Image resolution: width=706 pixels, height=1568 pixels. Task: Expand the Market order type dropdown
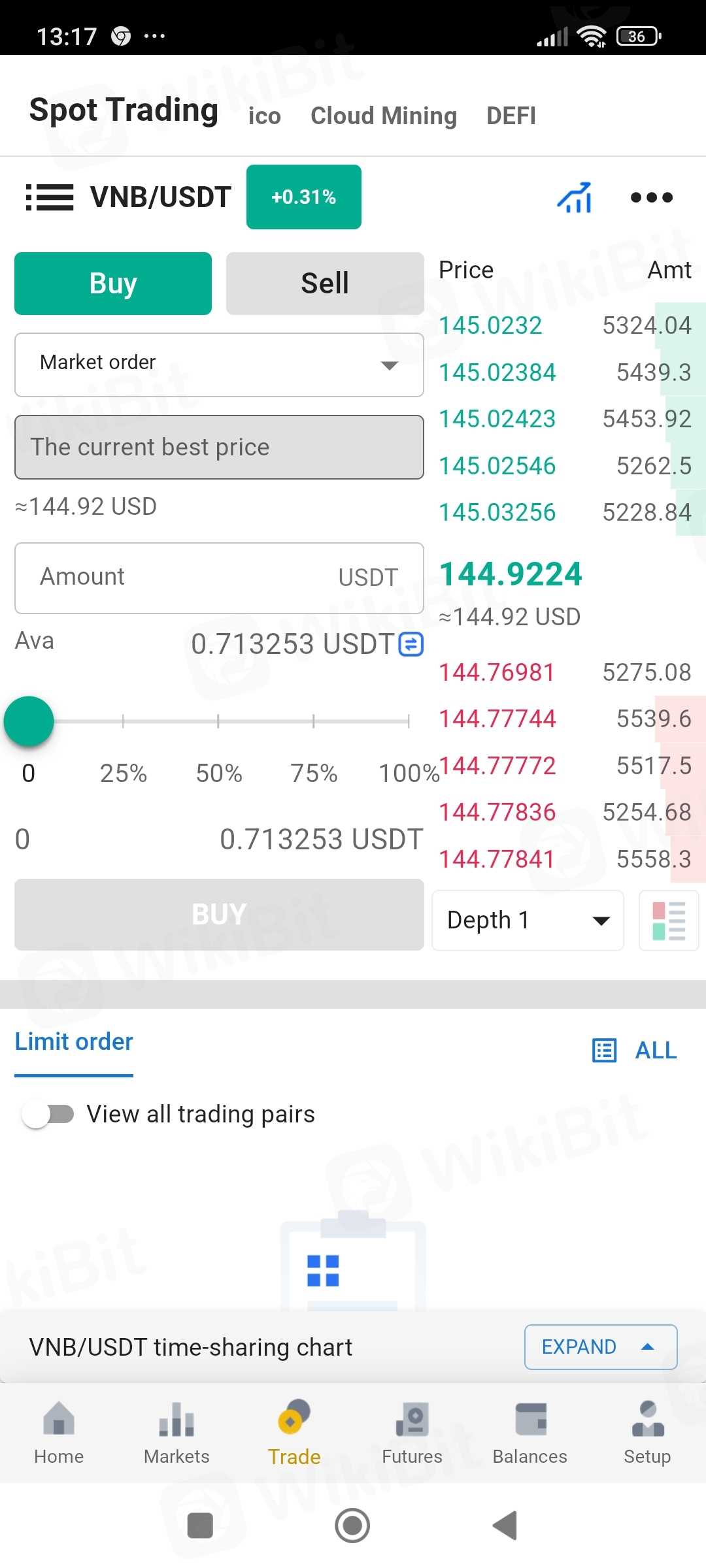click(219, 365)
